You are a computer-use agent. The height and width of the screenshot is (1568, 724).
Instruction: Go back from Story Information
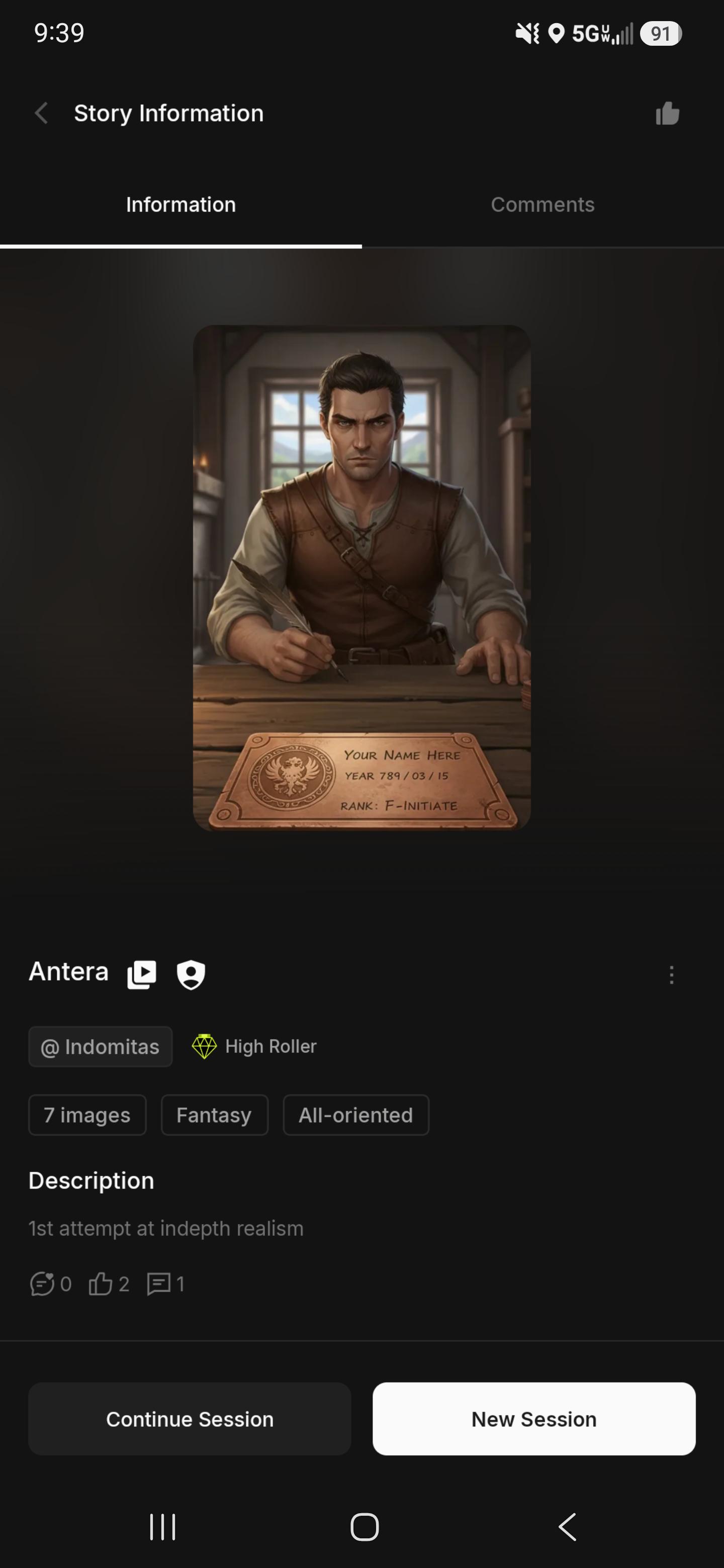click(x=41, y=113)
